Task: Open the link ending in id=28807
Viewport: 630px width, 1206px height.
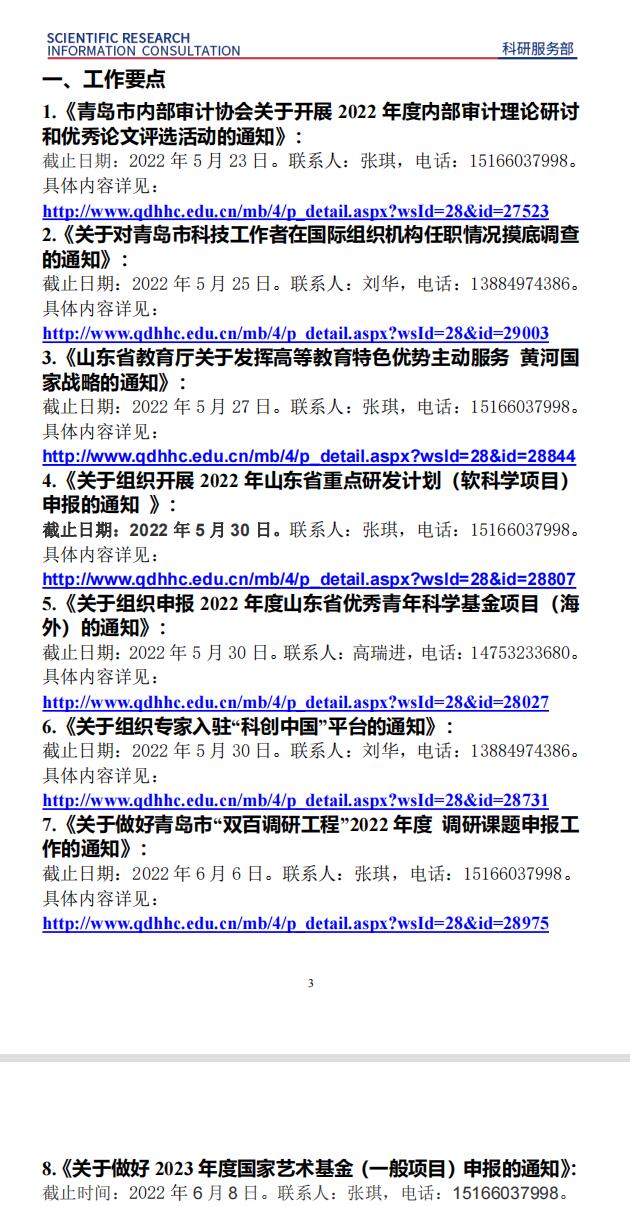Action: click(309, 579)
